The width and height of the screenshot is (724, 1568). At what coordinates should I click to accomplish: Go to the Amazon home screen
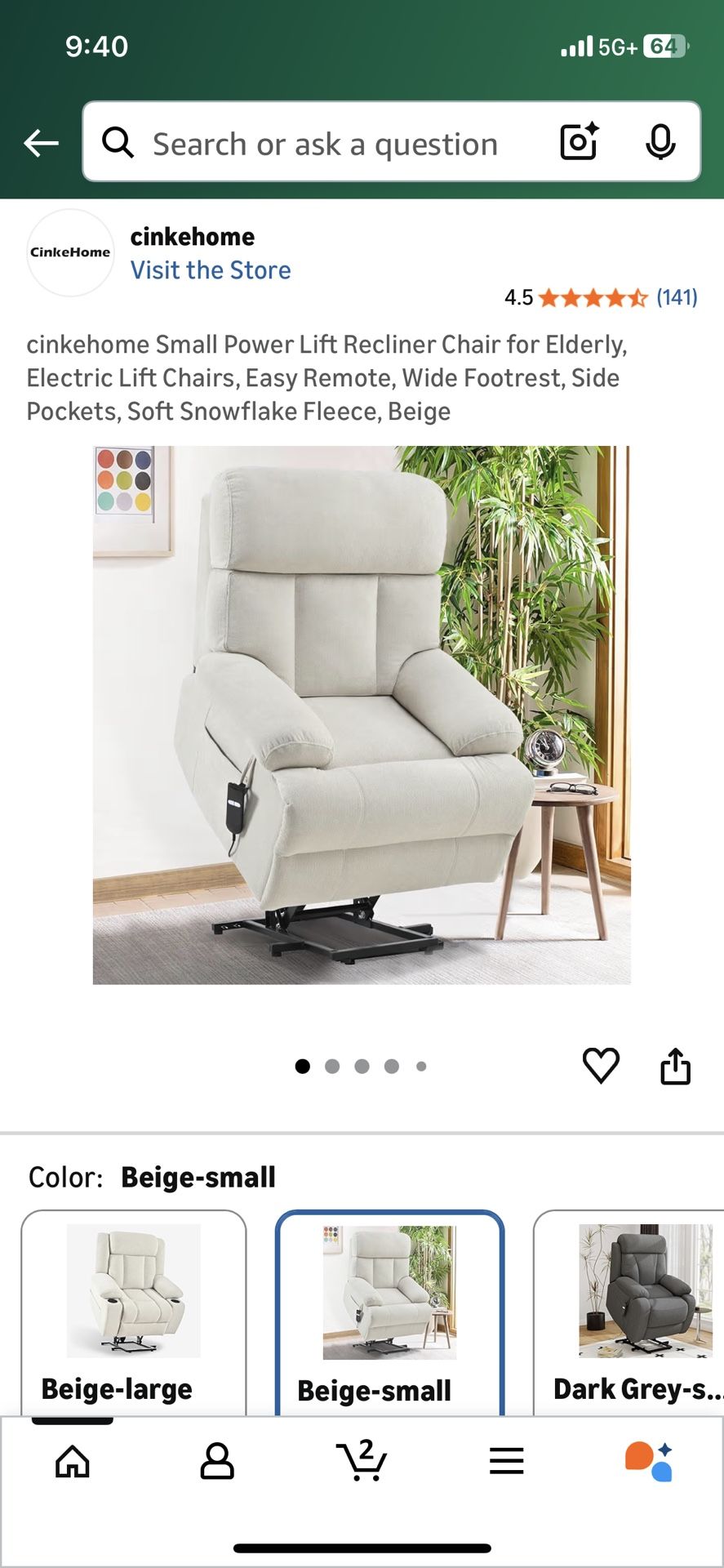tap(72, 1462)
